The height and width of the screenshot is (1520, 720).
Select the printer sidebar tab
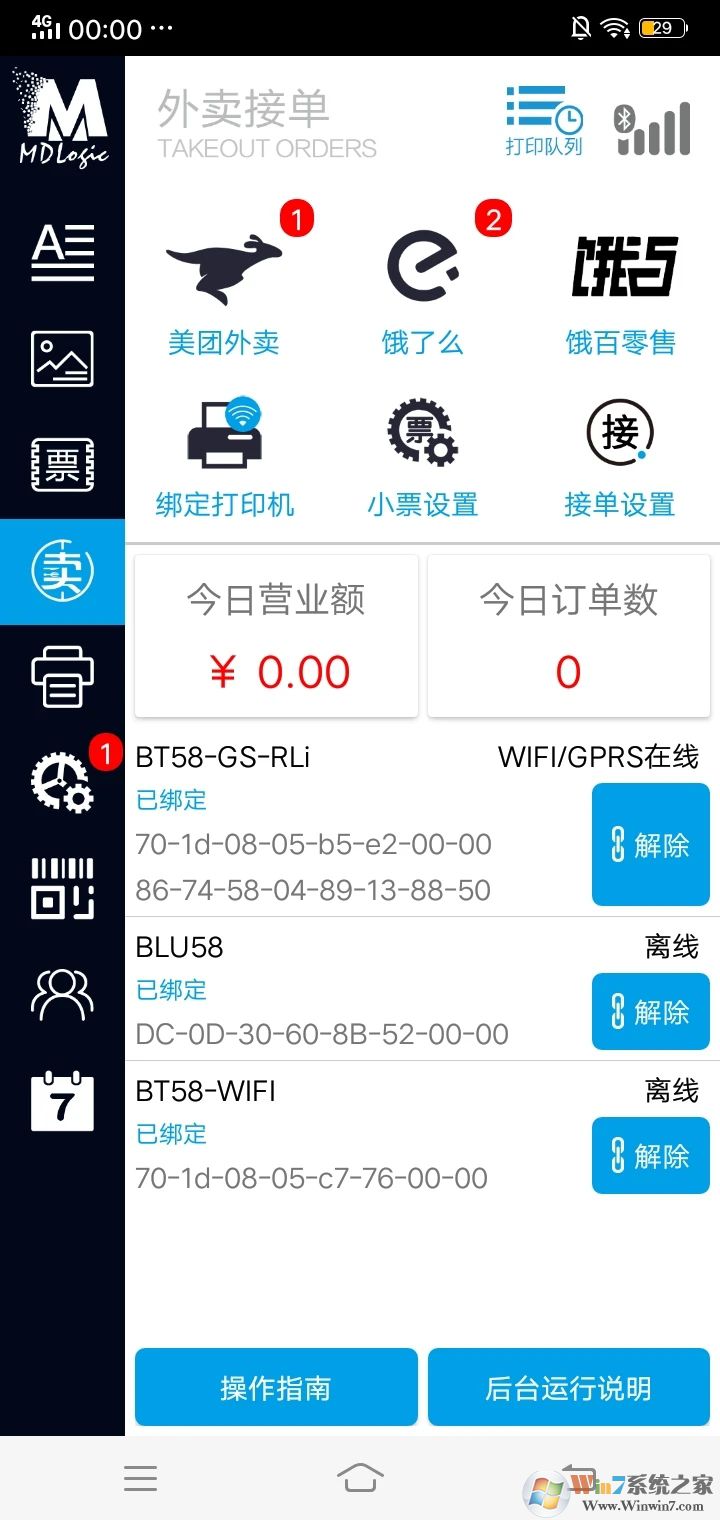(62, 678)
